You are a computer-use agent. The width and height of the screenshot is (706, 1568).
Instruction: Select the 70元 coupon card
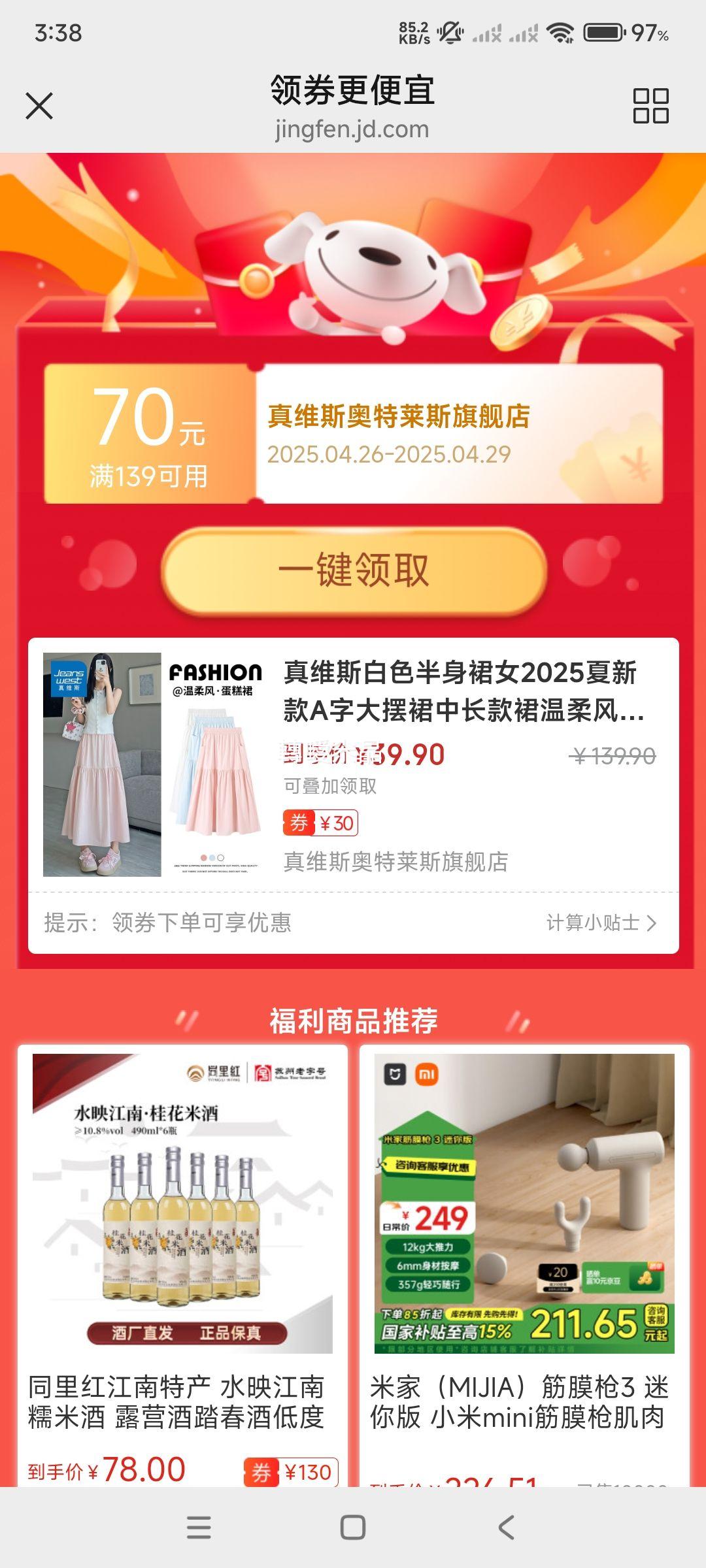point(354,433)
